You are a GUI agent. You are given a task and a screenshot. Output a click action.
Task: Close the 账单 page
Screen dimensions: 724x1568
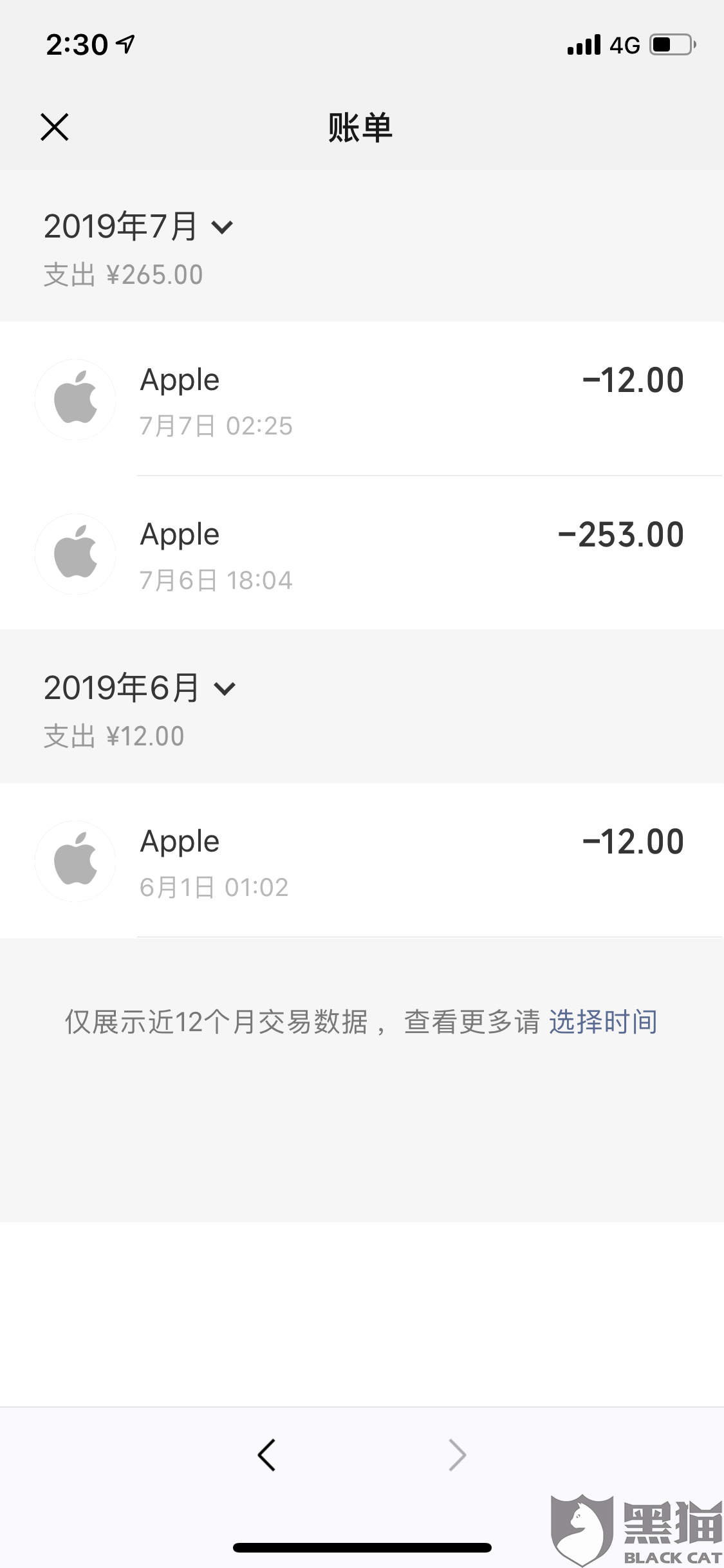[x=55, y=127]
